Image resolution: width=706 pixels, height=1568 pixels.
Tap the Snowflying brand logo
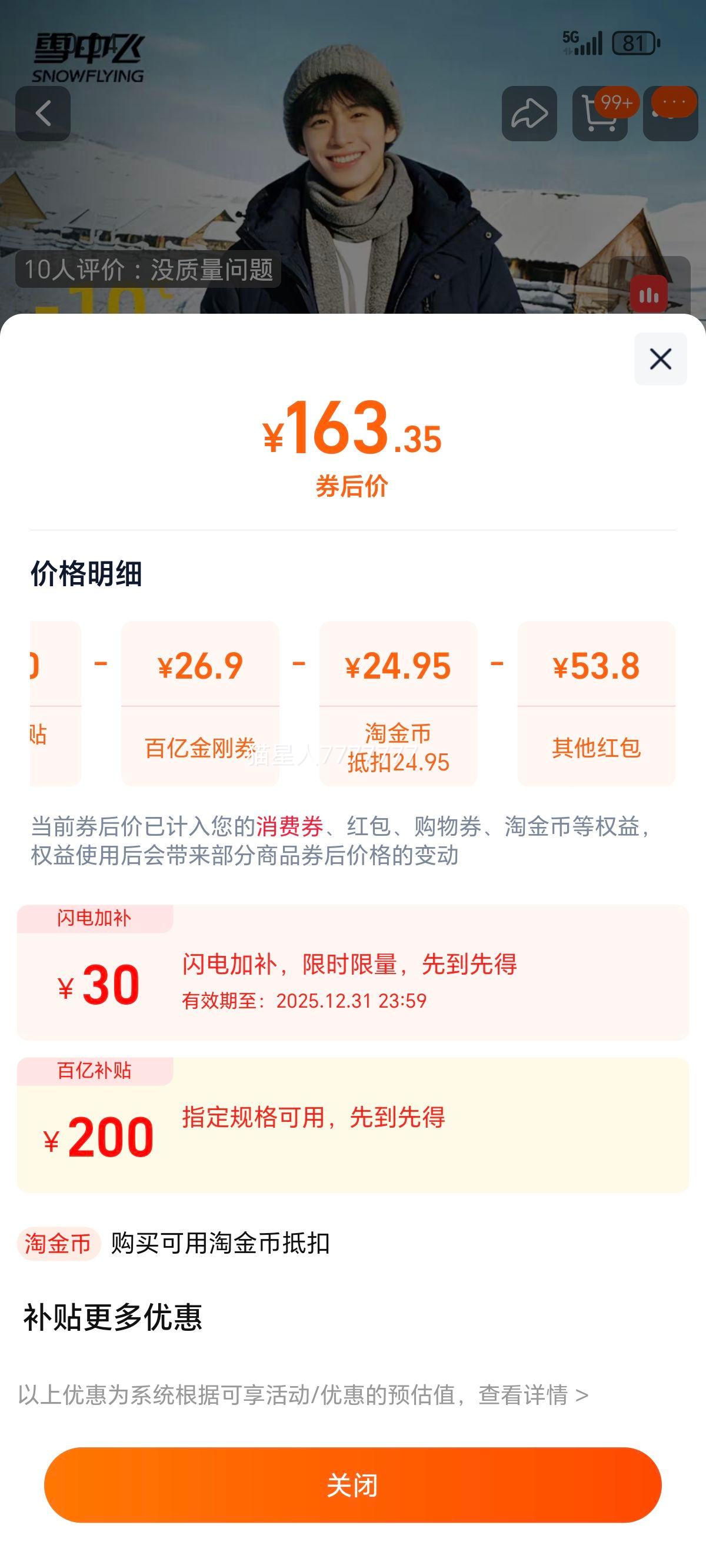[x=89, y=59]
